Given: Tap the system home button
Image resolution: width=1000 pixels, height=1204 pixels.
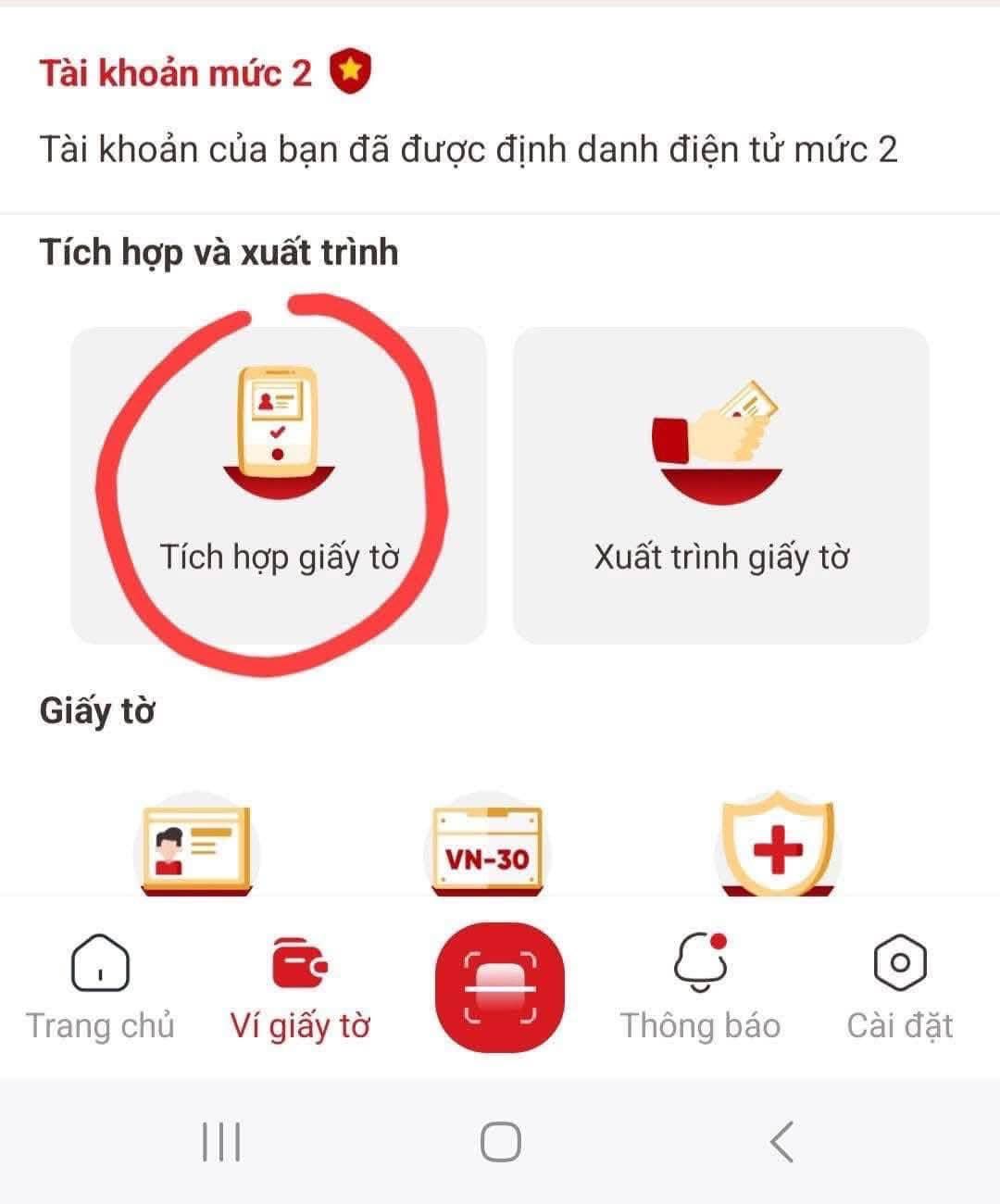Looking at the screenshot, I should pyautogui.click(x=500, y=1142).
